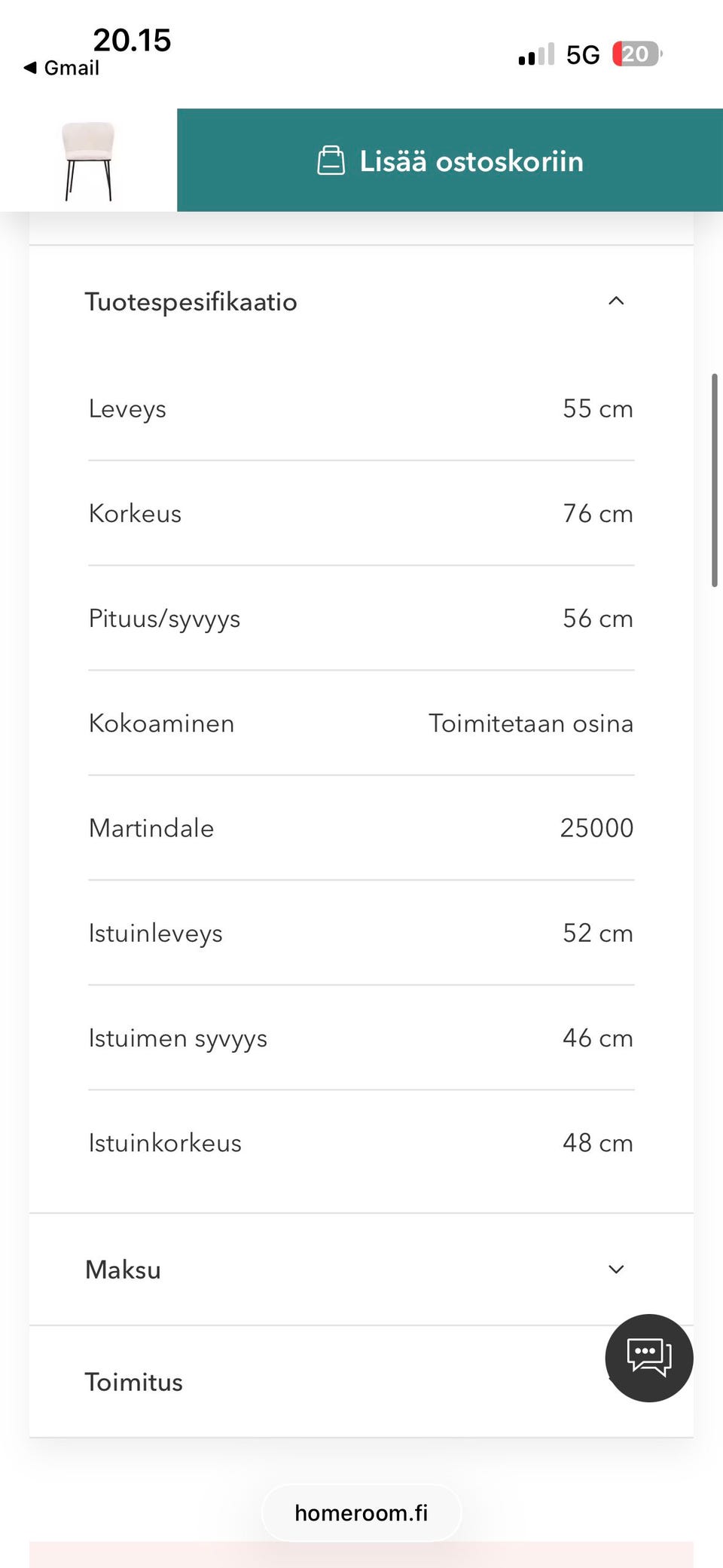
Task: Select the Toimitus heading text
Action: pyautogui.click(x=133, y=1381)
